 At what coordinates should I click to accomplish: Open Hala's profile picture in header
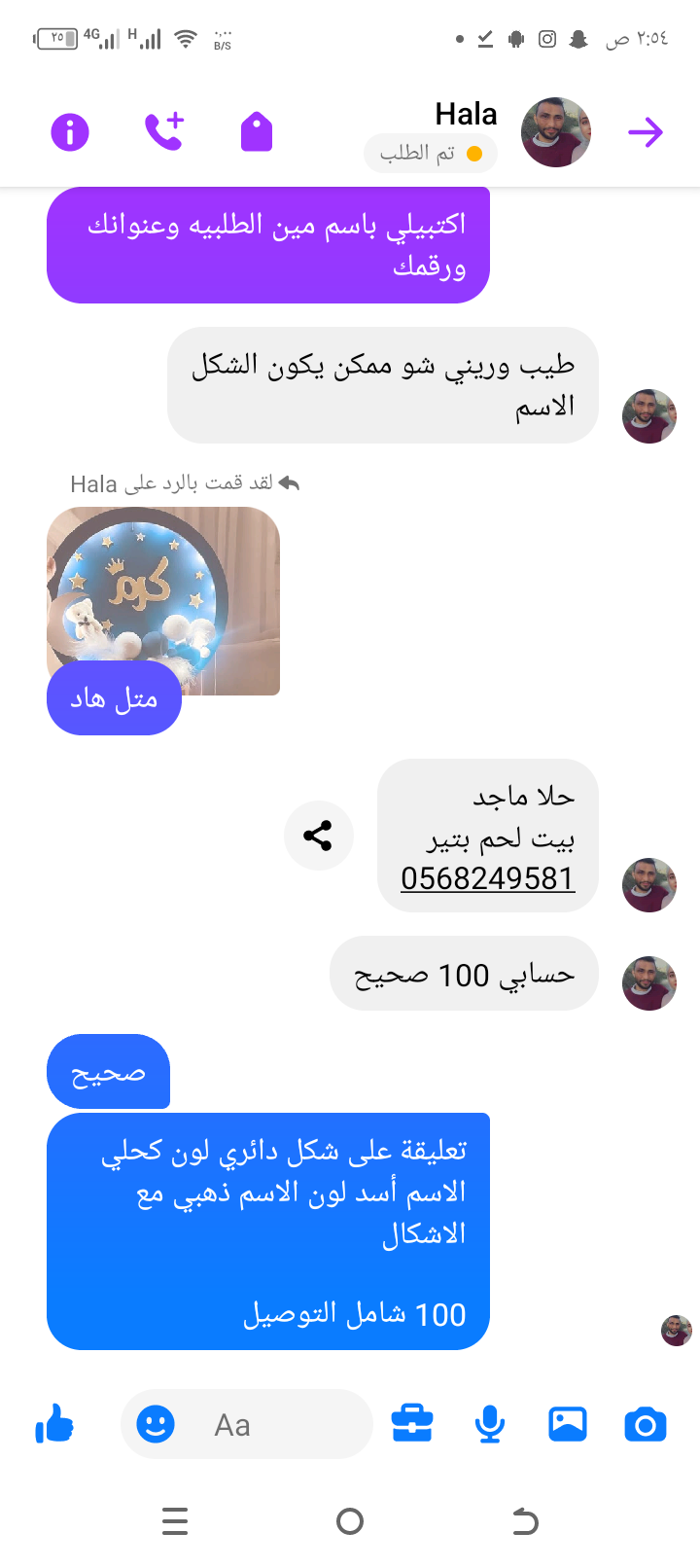pyautogui.click(x=556, y=132)
